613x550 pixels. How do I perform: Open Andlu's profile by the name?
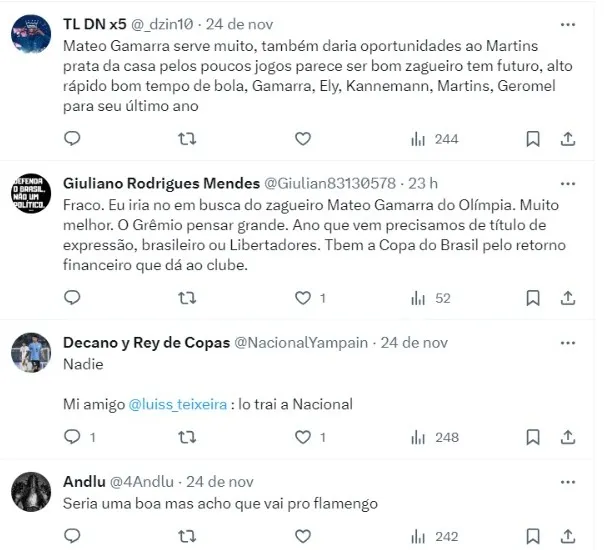(83, 481)
